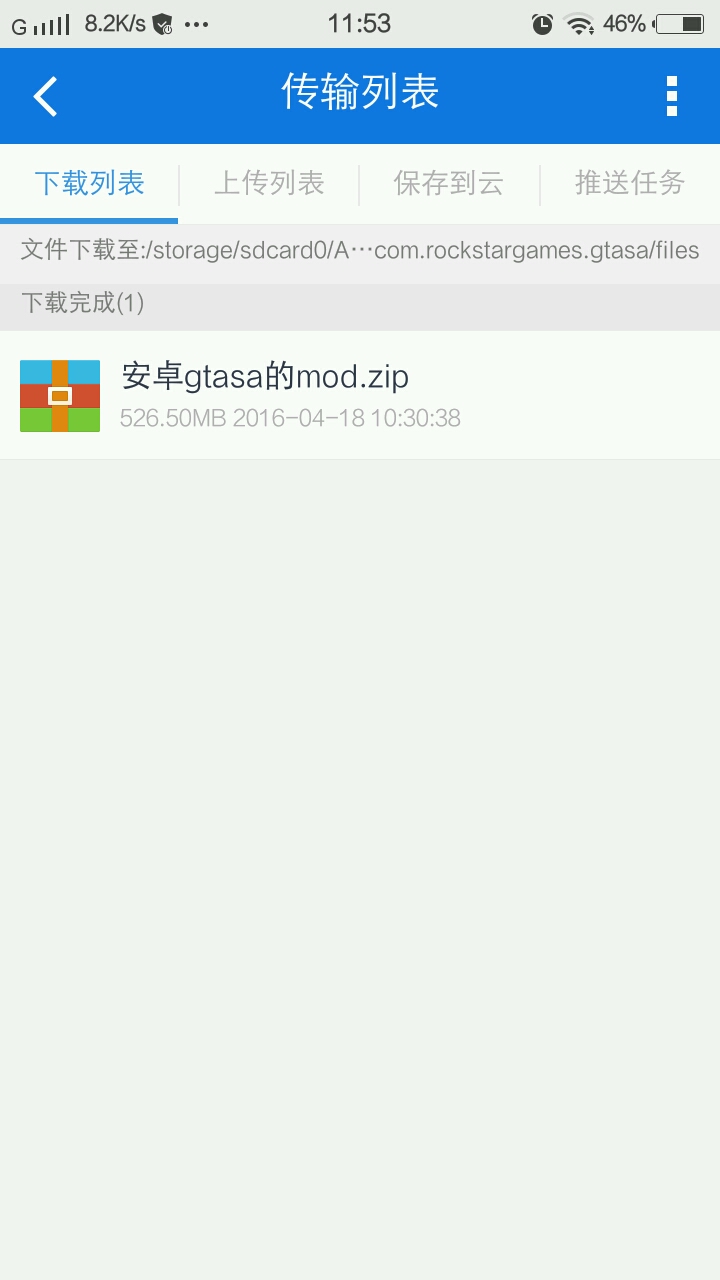The image size is (720, 1280).
Task: Switch to the 保存到云 tab
Action: click(x=449, y=183)
